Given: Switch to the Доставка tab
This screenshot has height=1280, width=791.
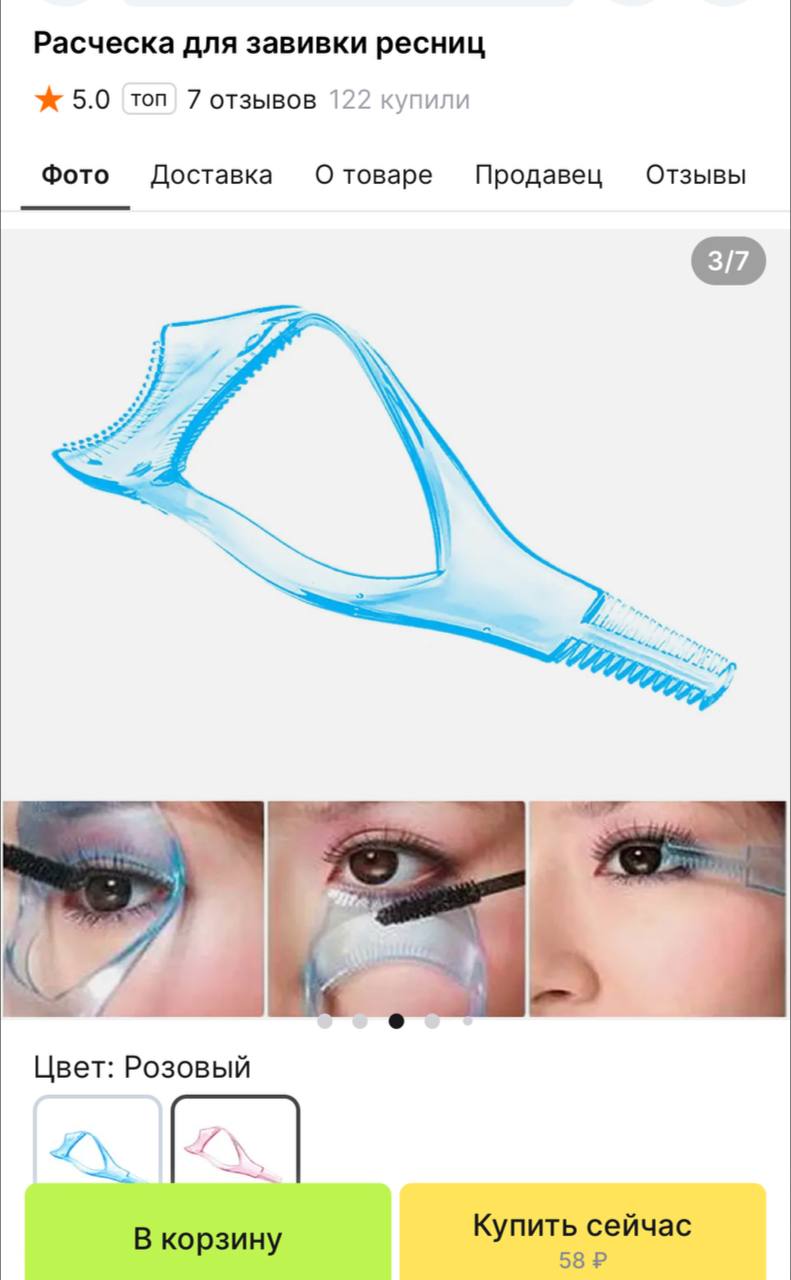Looking at the screenshot, I should tap(211, 175).
